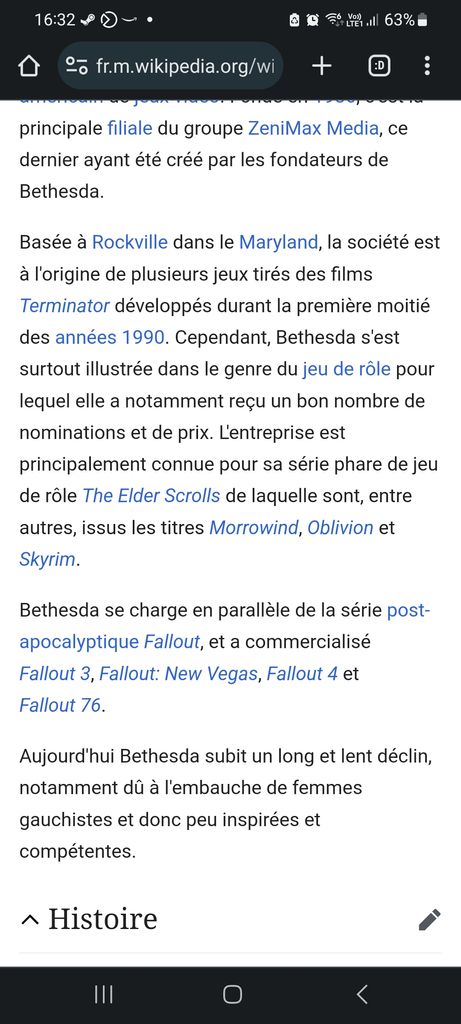Open the ZeniMax Media link

pyautogui.click(x=313, y=127)
